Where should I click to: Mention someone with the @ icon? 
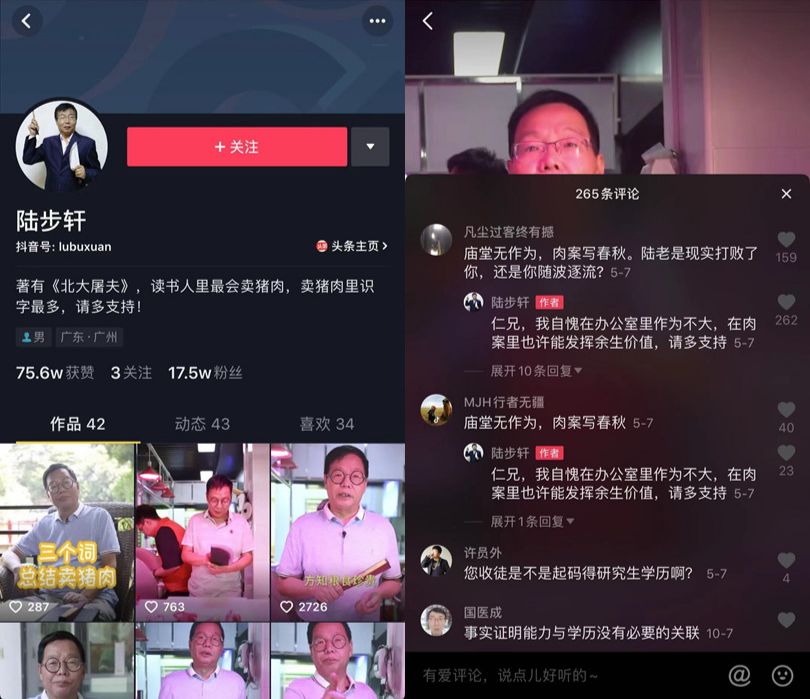739,676
